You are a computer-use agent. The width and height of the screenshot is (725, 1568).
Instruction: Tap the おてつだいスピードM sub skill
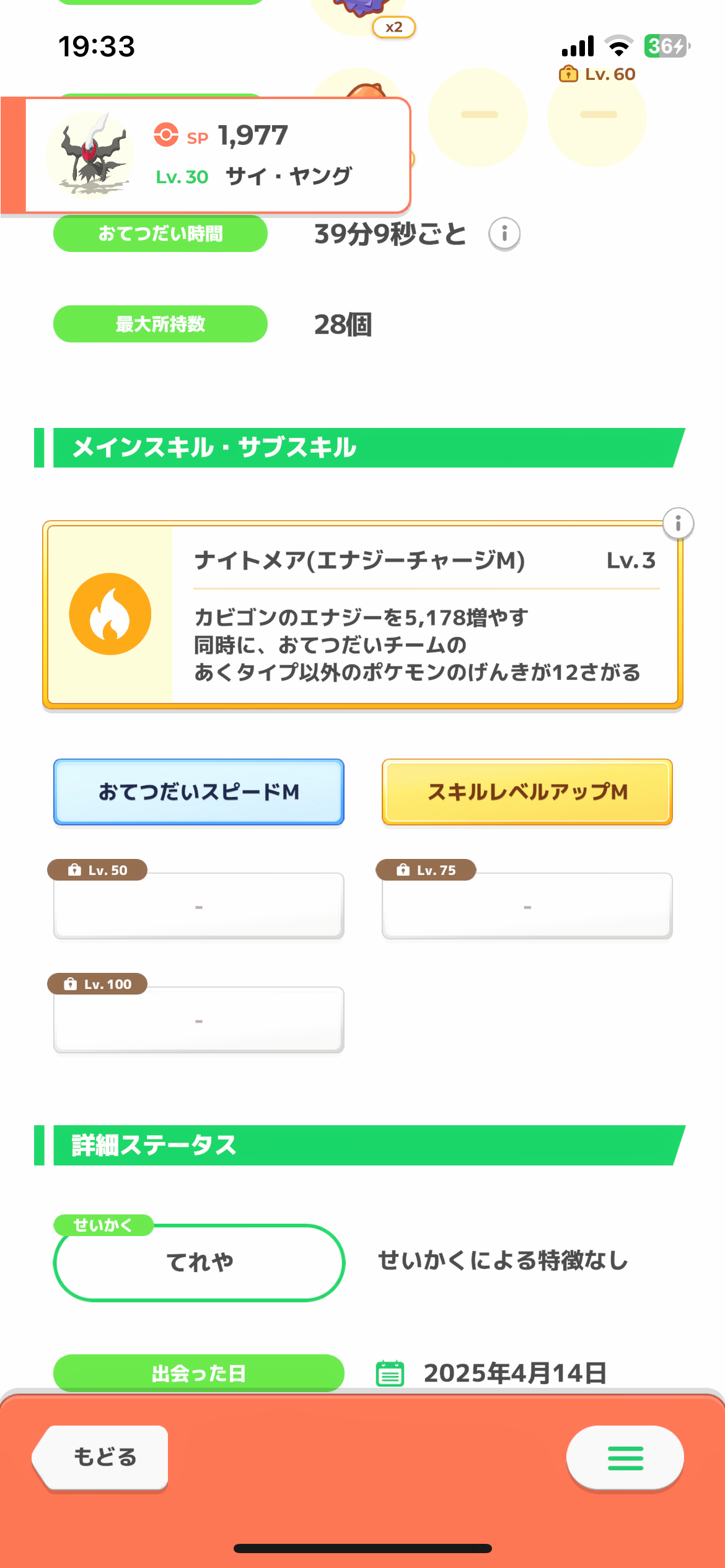(x=199, y=792)
